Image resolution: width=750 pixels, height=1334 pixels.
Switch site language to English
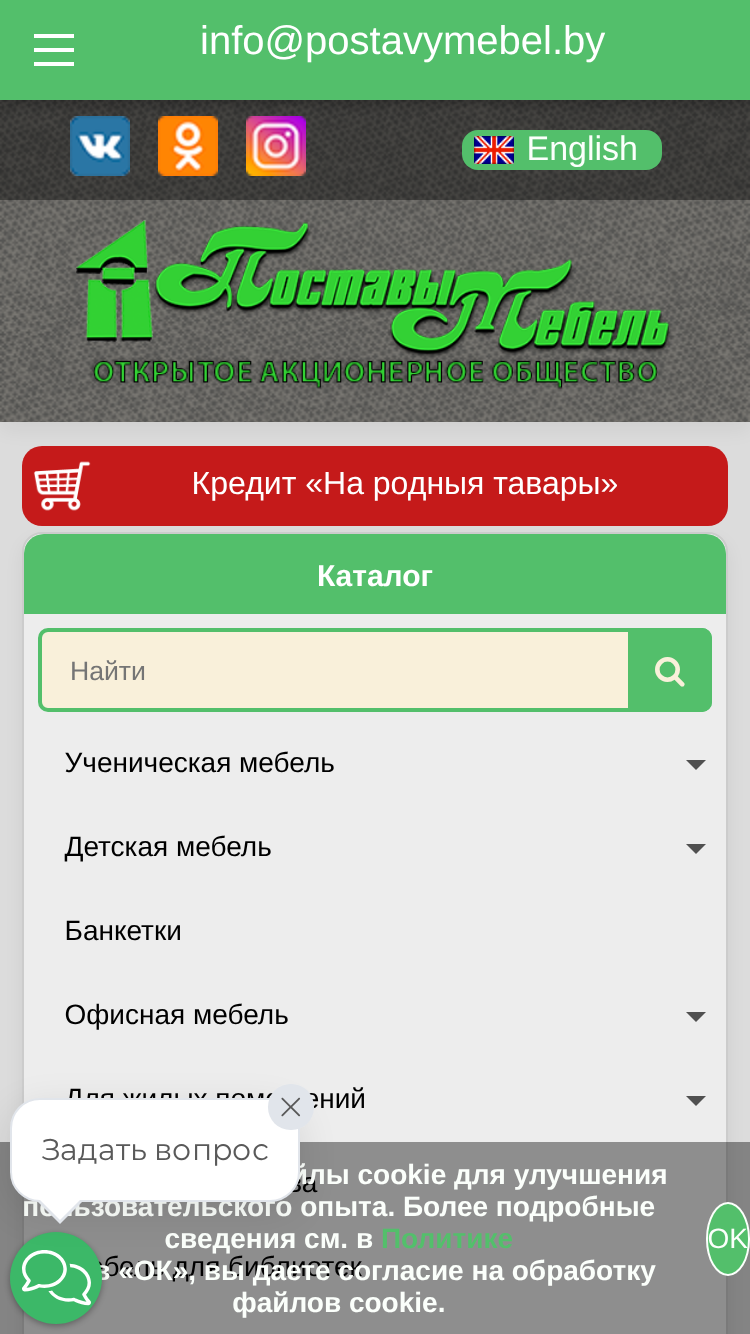pyautogui.click(x=562, y=150)
